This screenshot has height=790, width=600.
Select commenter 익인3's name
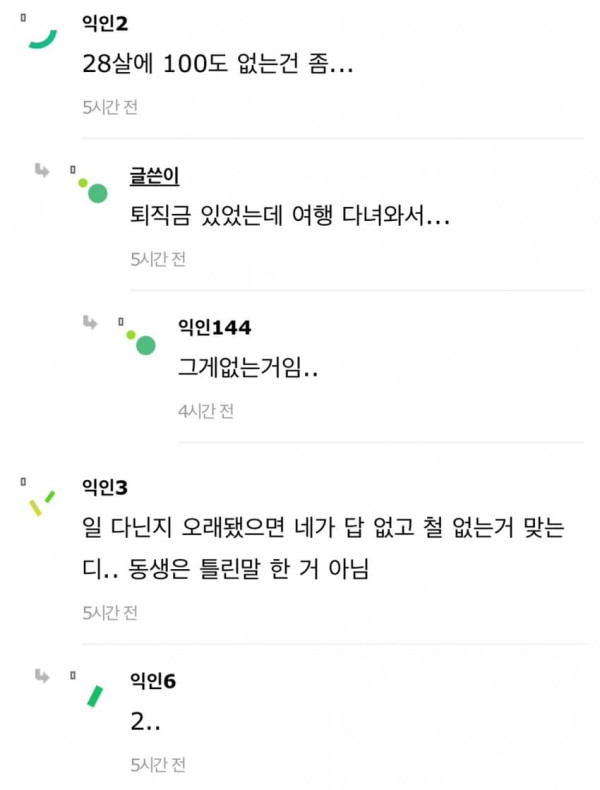(104, 487)
